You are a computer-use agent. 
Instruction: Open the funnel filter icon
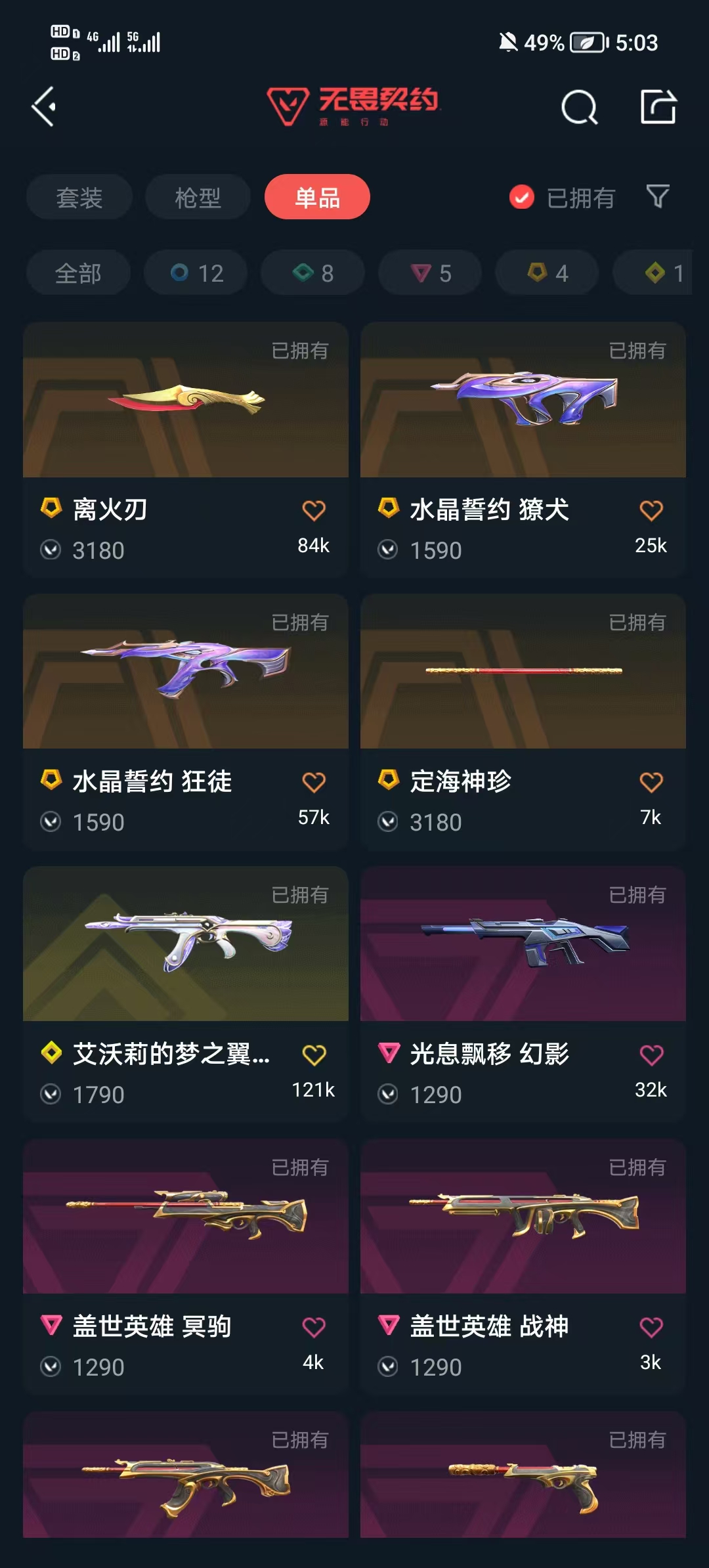click(658, 196)
